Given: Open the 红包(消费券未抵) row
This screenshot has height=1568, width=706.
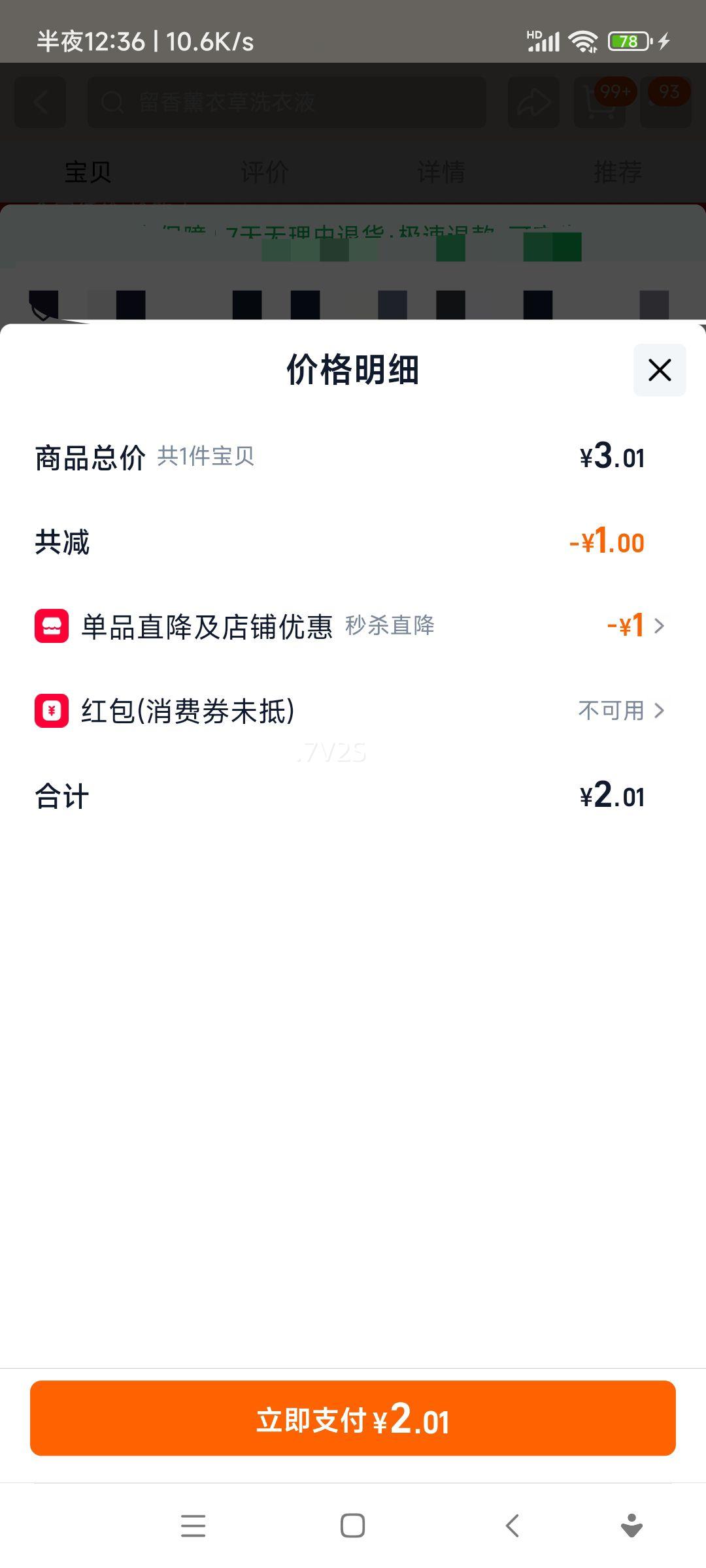Looking at the screenshot, I should pos(353,711).
